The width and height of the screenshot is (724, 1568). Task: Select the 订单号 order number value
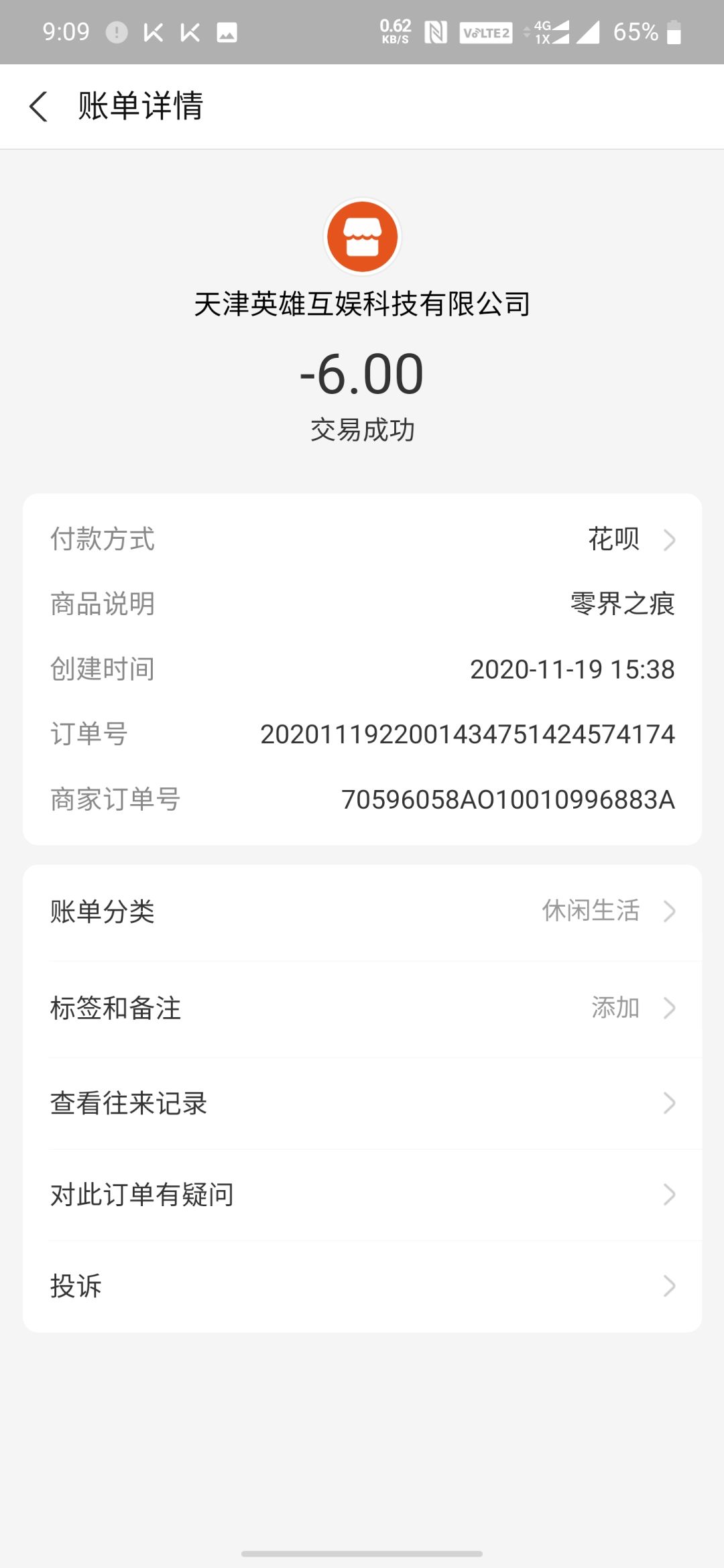(x=469, y=734)
